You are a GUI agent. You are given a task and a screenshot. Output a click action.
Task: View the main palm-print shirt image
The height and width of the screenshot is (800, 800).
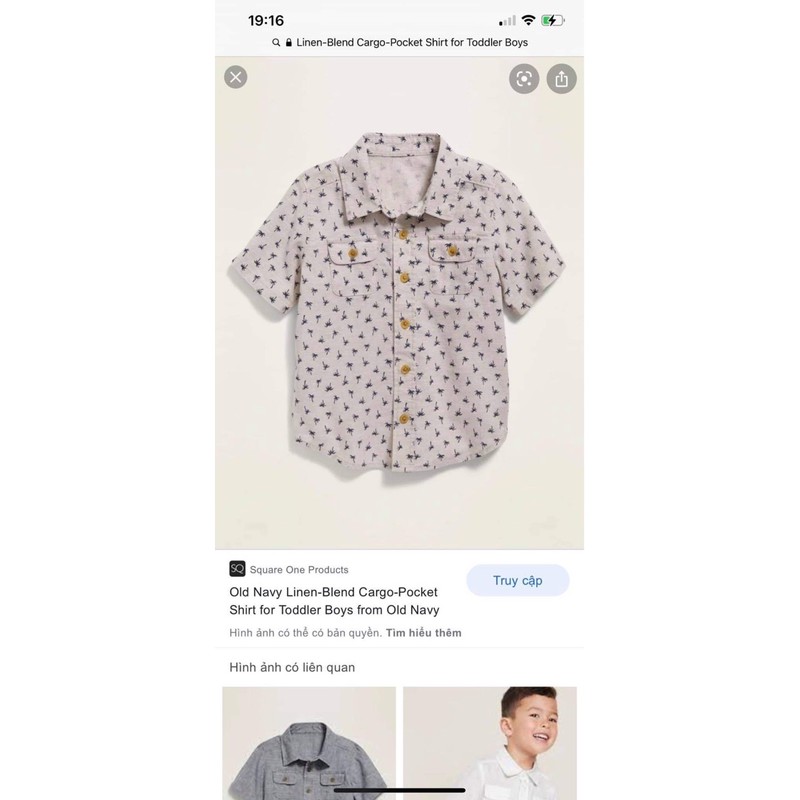pos(398,300)
